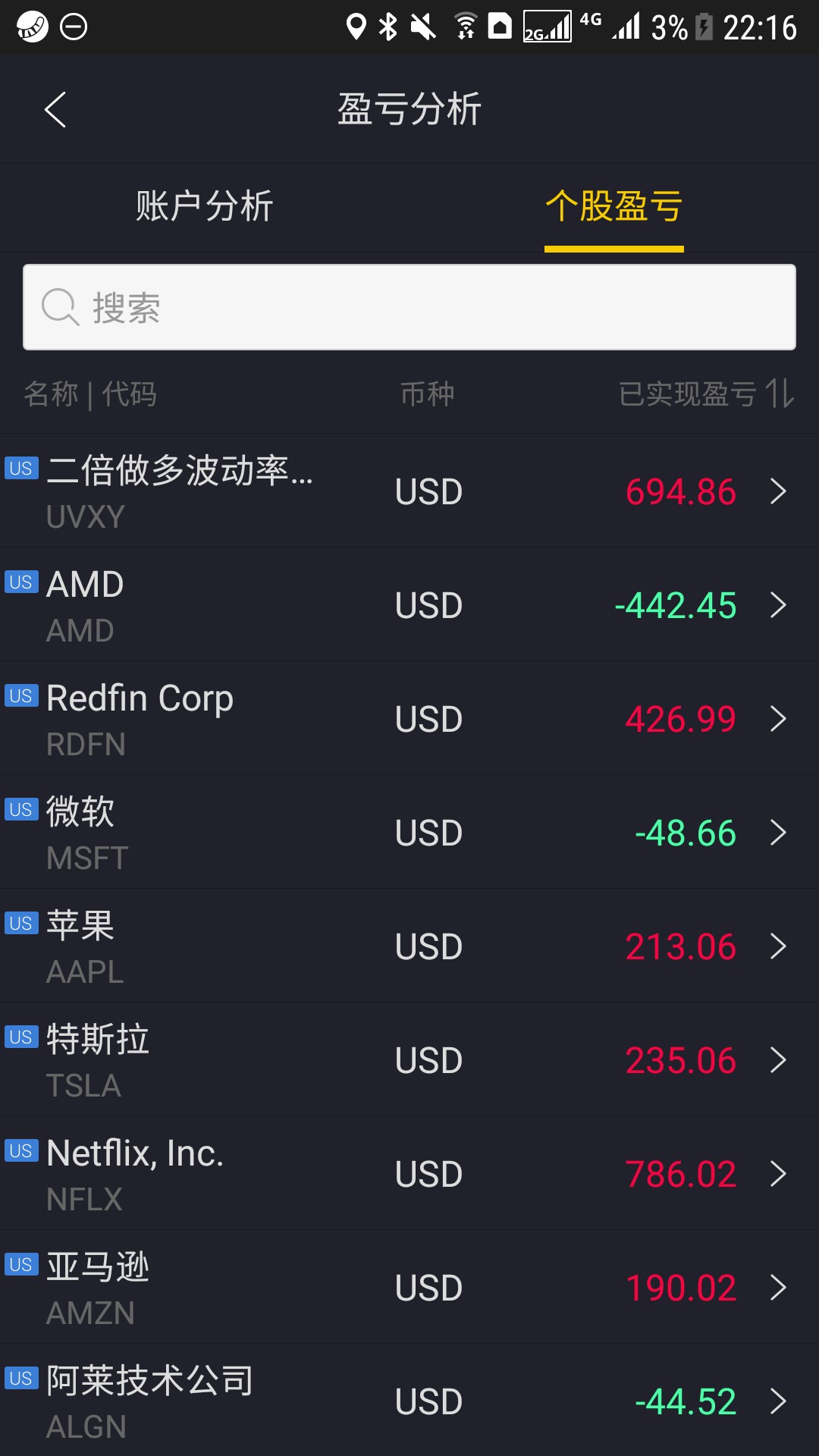Viewport: 819px width, 1456px height.
Task: Open the 苹果 AAPL row
Action: 409,946
